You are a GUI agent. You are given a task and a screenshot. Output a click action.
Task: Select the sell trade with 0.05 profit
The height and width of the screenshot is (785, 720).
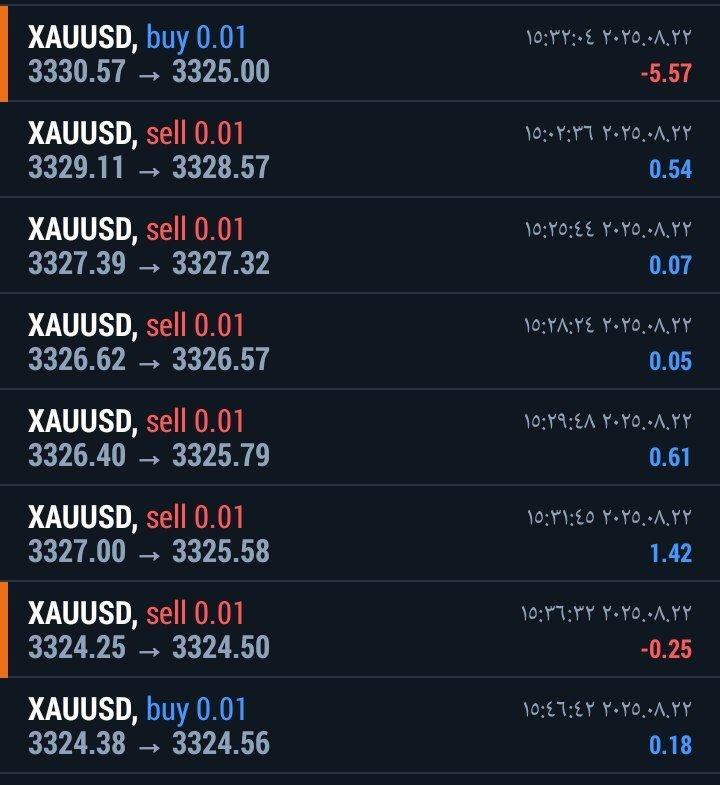[360, 343]
